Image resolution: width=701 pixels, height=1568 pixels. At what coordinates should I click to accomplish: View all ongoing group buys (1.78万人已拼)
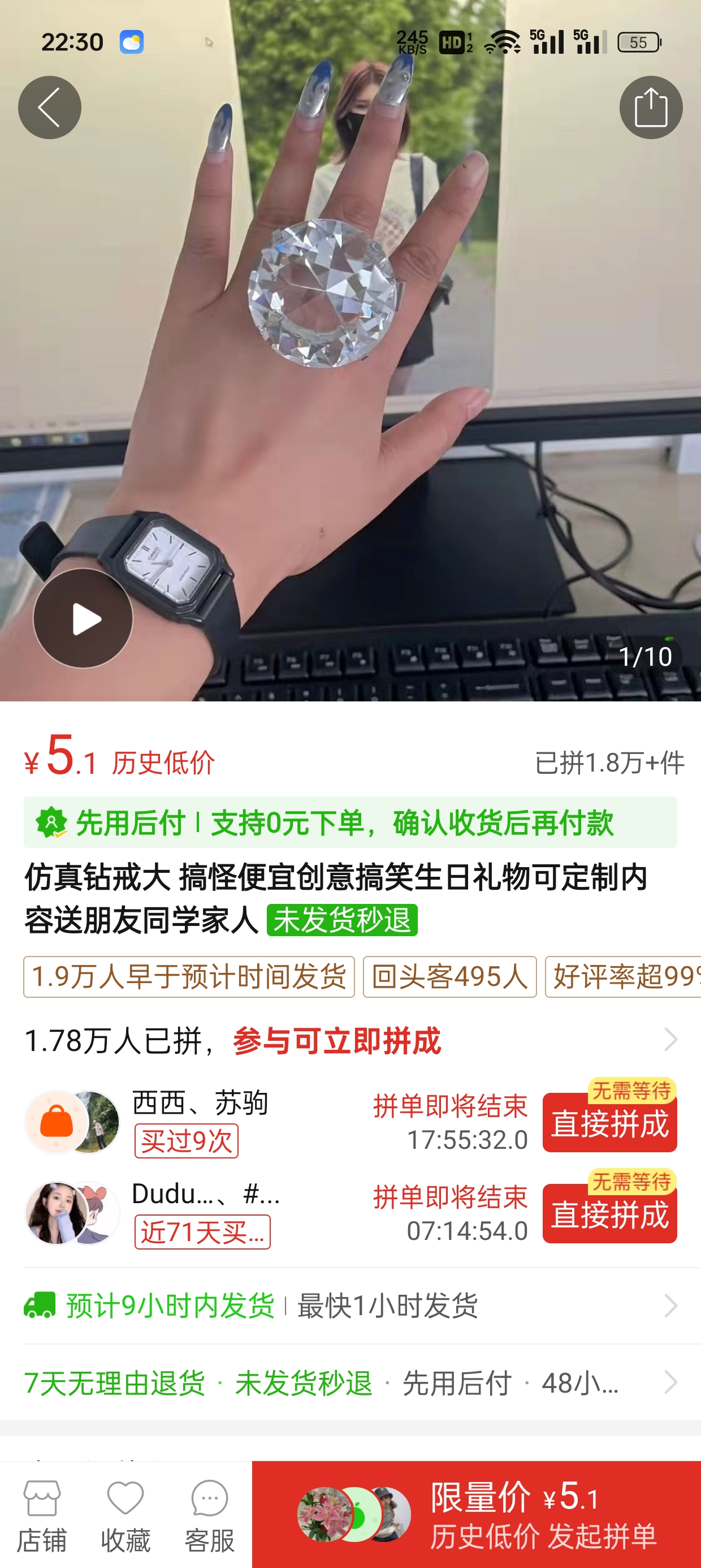350,1040
